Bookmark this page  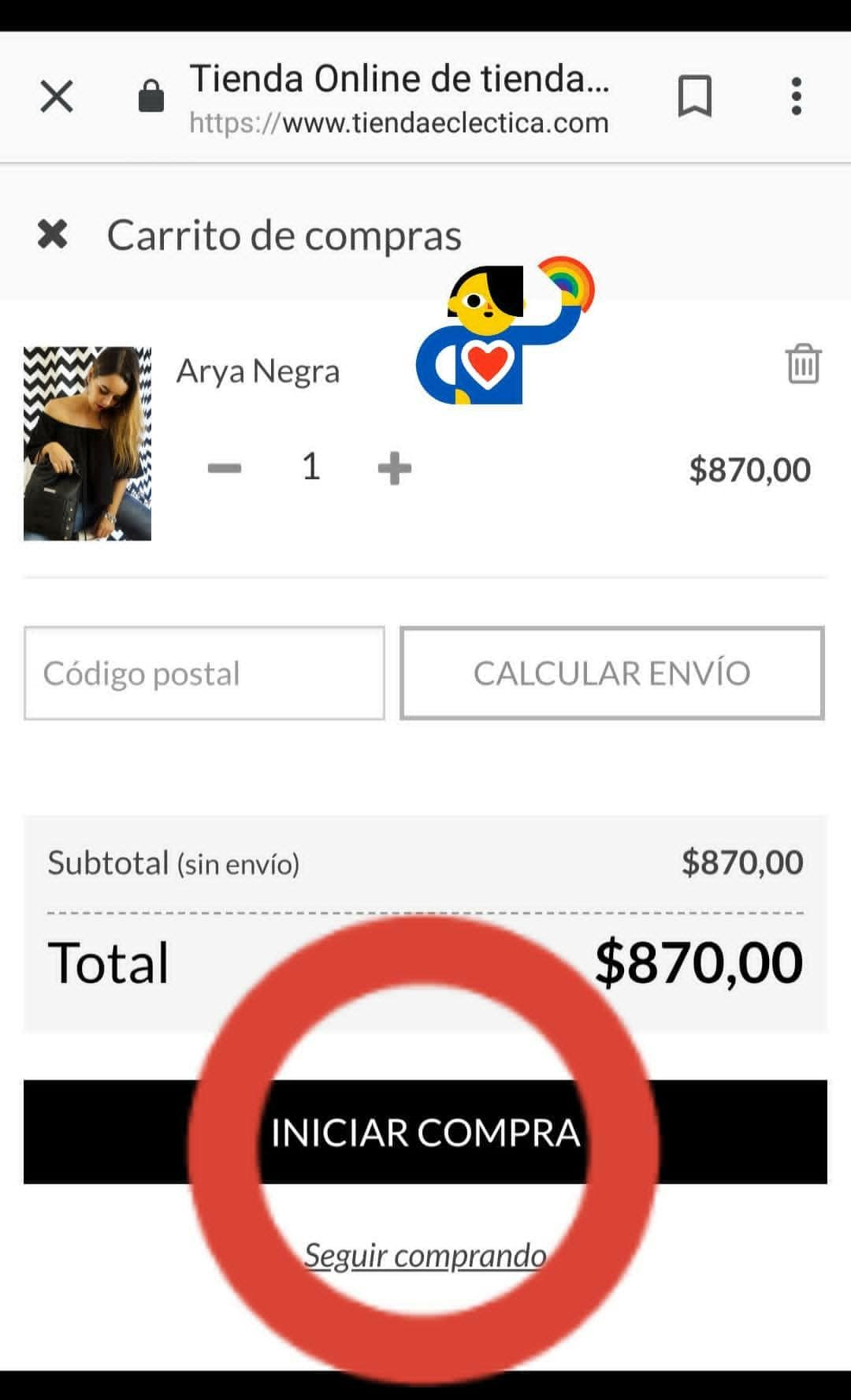[695, 97]
